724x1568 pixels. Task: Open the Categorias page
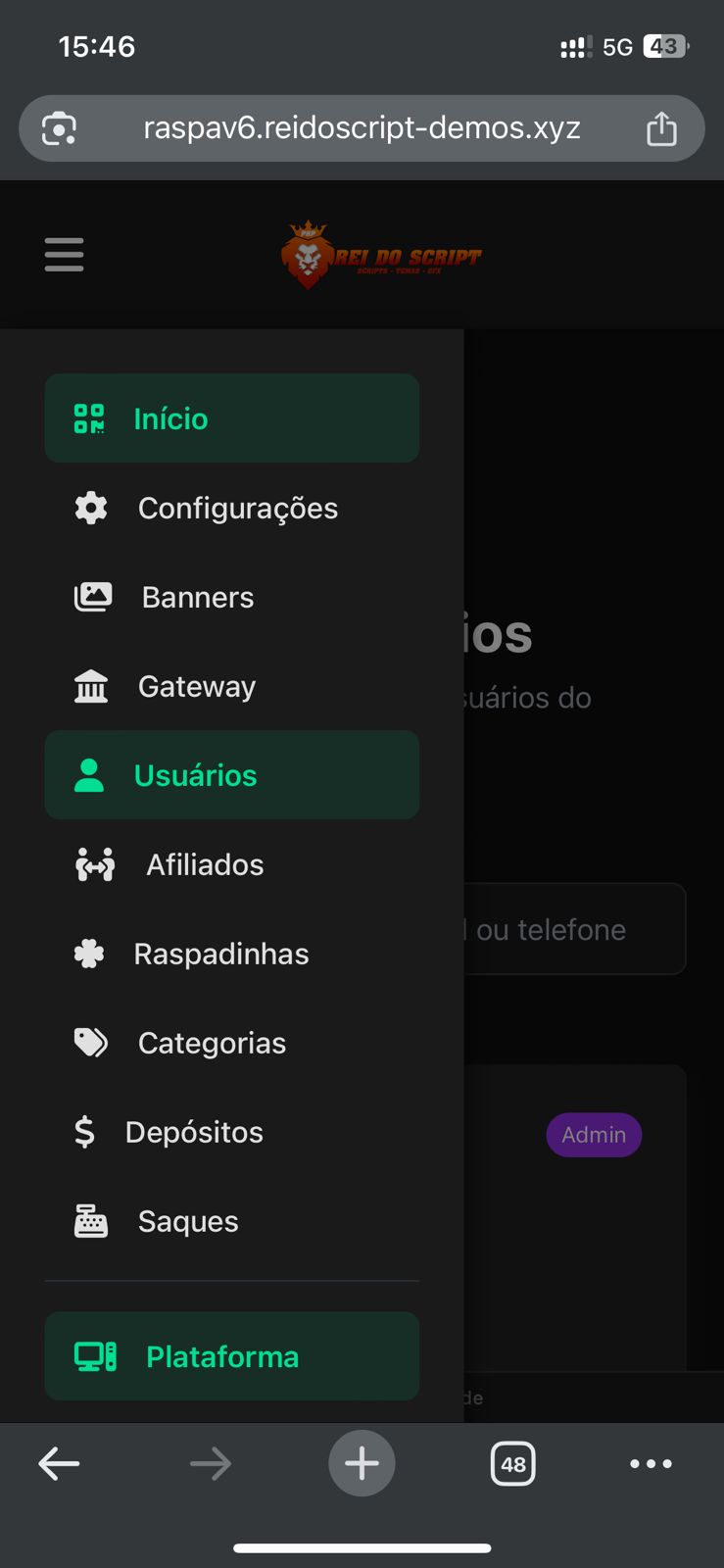coord(231,1043)
